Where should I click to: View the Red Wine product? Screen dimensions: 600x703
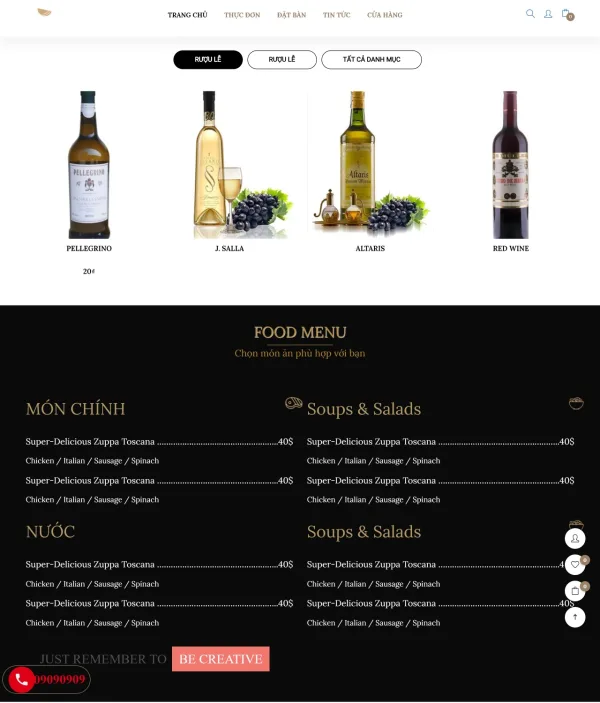point(510,165)
